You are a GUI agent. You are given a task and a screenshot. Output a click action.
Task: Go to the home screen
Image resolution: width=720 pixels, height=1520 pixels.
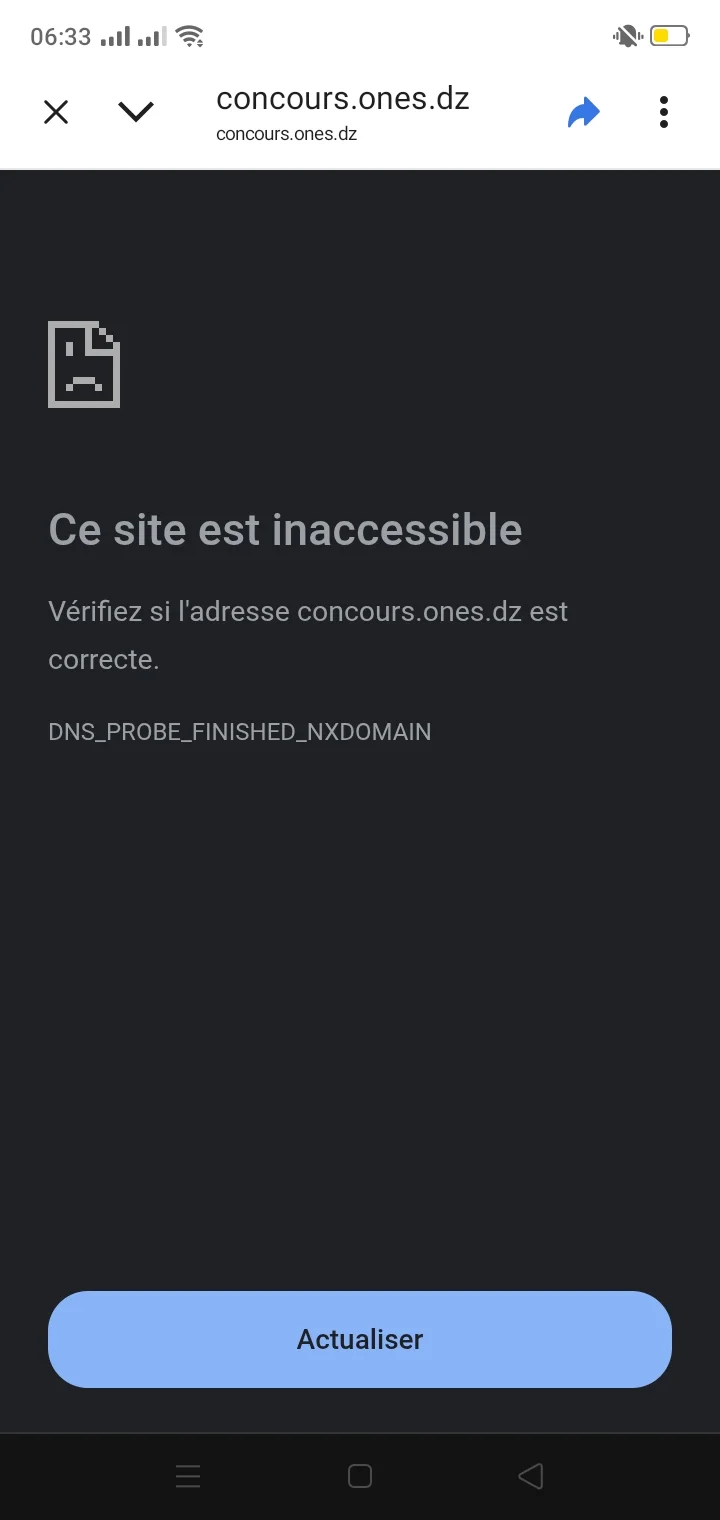pyautogui.click(x=360, y=1476)
